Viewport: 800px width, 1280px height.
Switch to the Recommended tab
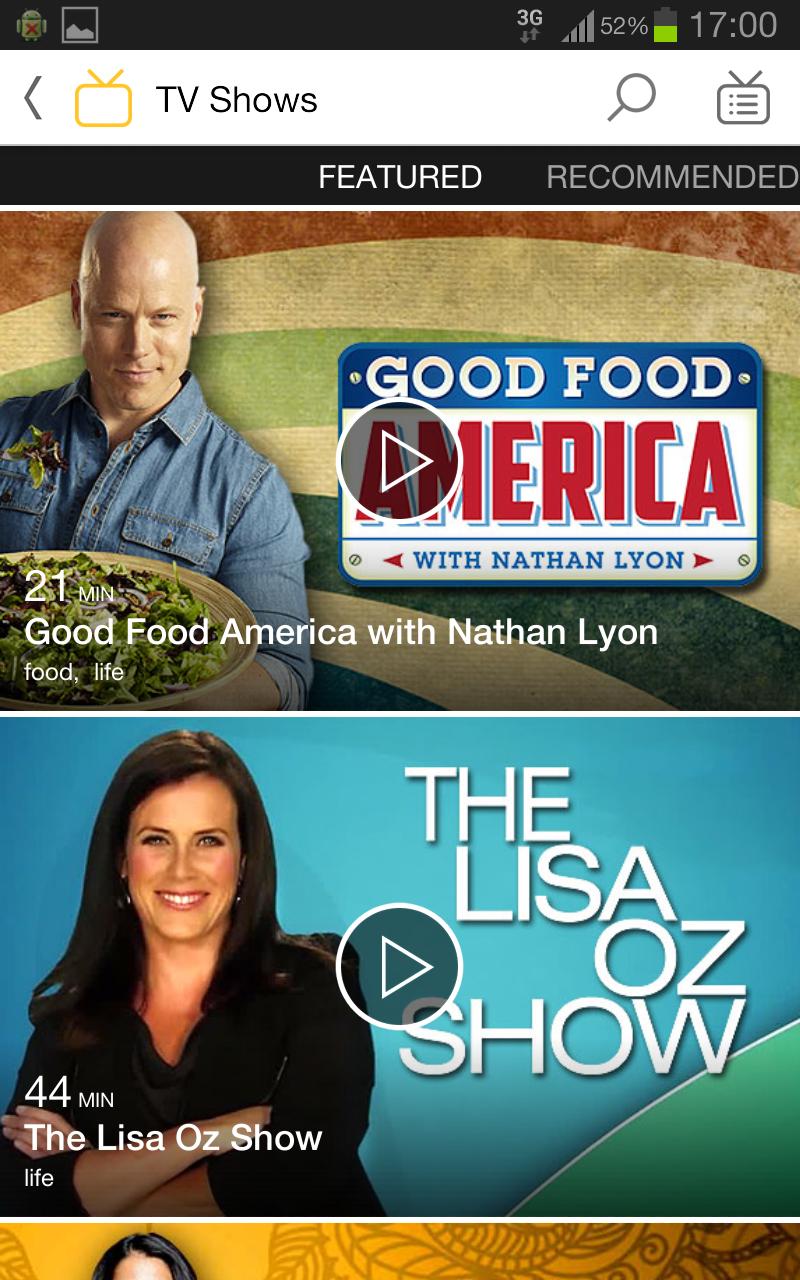pos(672,177)
